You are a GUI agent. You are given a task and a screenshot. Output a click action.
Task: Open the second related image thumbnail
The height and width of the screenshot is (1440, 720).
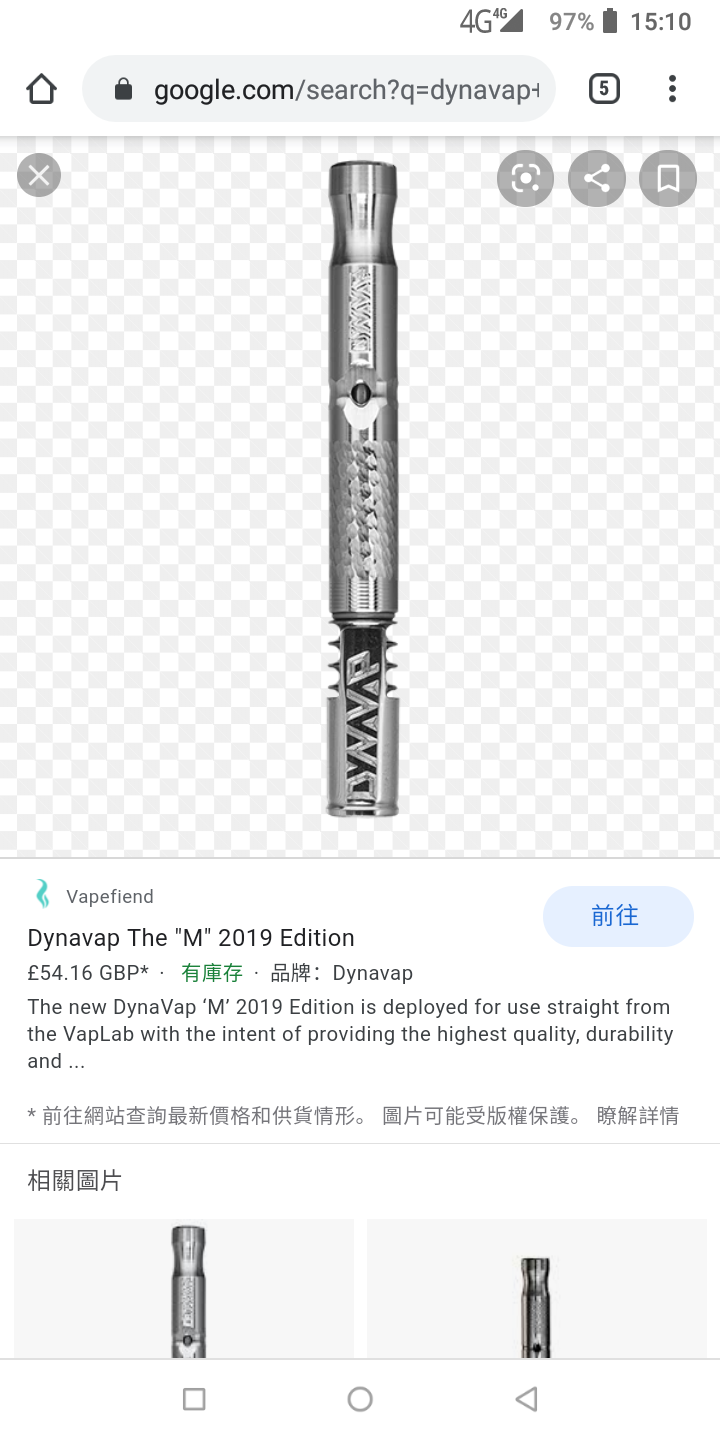tap(537, 1288)
